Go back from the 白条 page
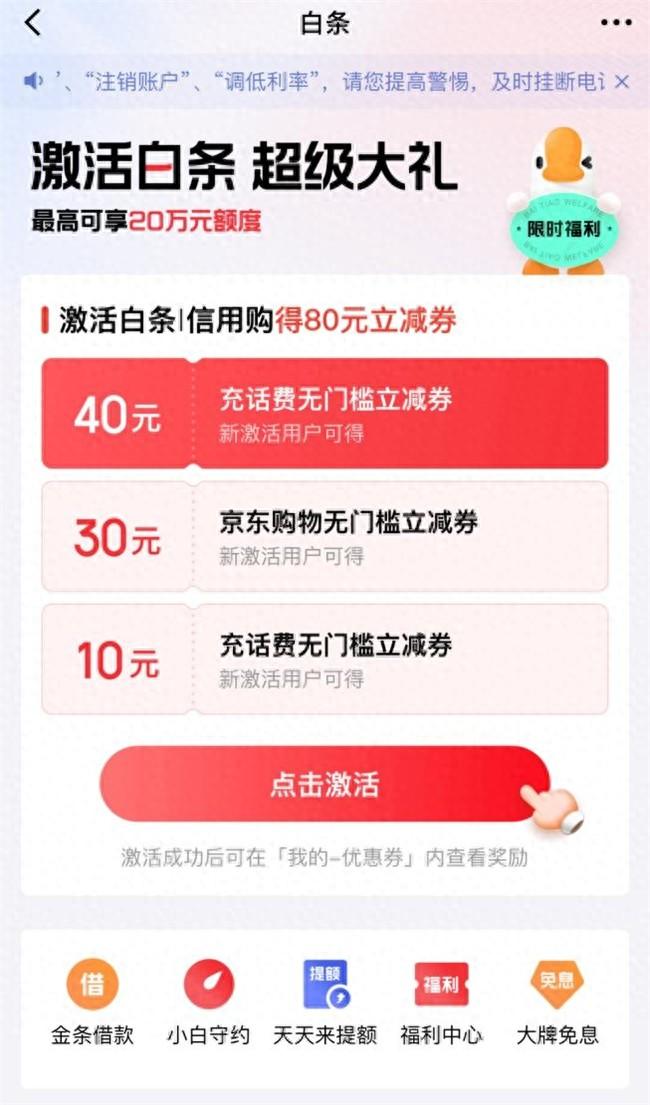The width and height of the screenshot is (650, 1105). point(33,23)
